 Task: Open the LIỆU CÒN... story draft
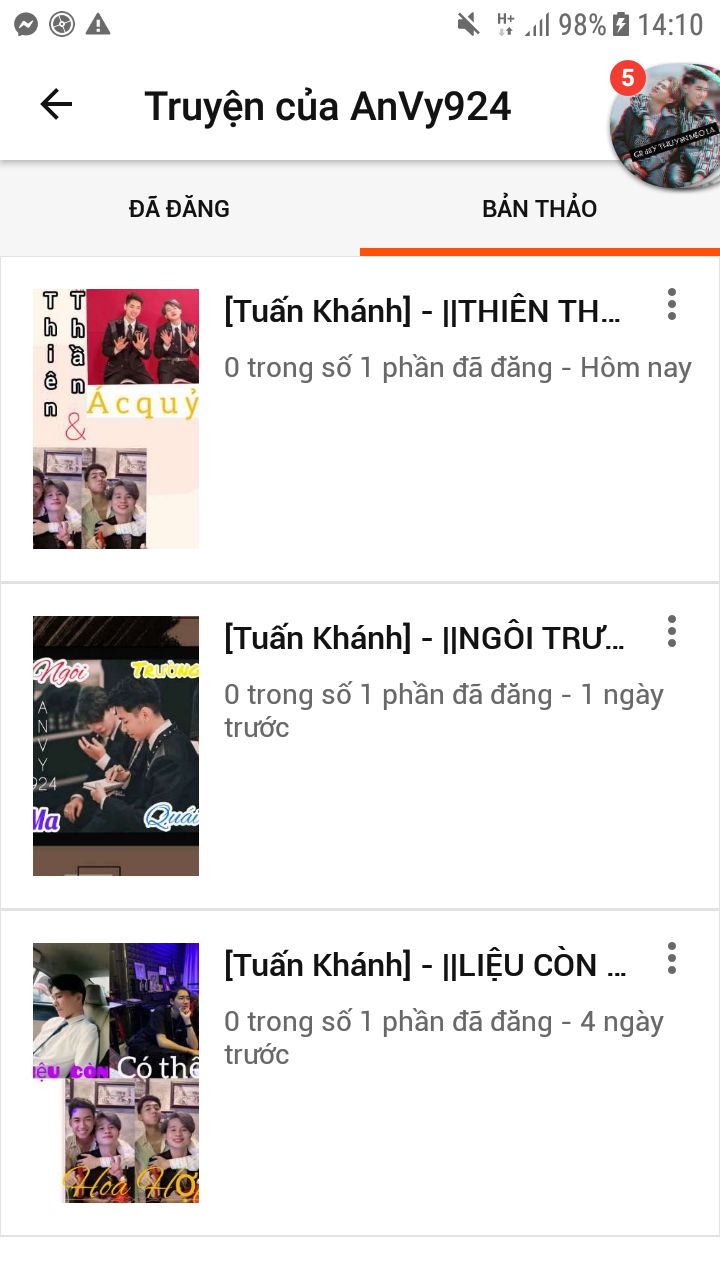coord(422,965)
